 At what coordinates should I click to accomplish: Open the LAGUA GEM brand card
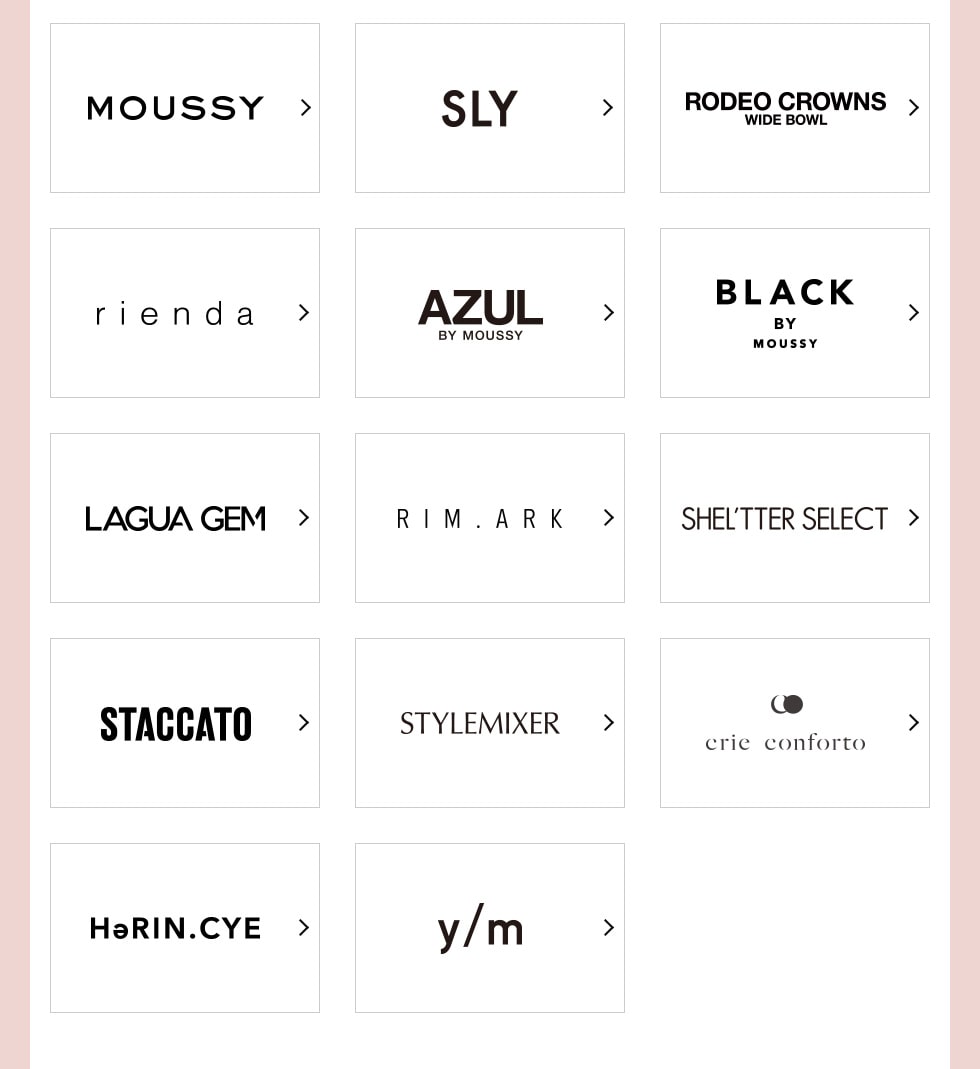[x=185, y=518]
